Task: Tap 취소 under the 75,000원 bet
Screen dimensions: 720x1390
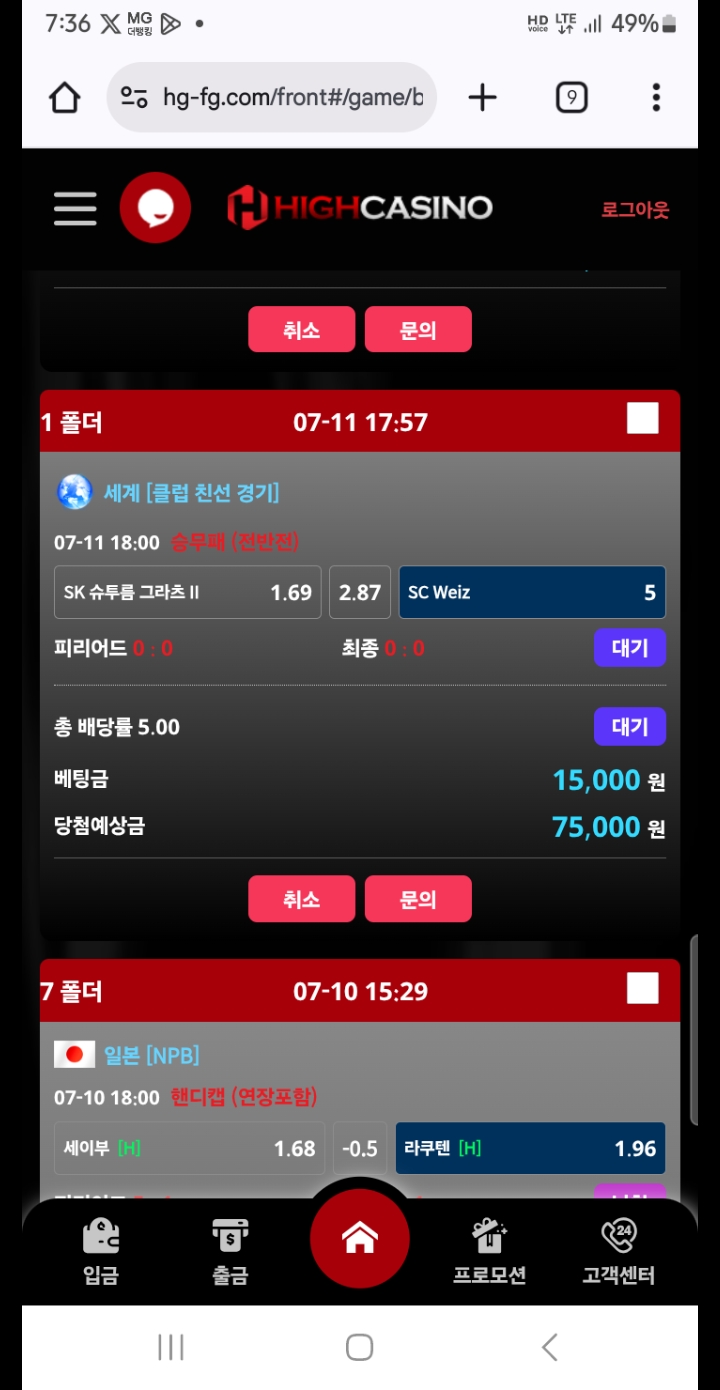Action: pyautogui.click(x=301, y=899)
